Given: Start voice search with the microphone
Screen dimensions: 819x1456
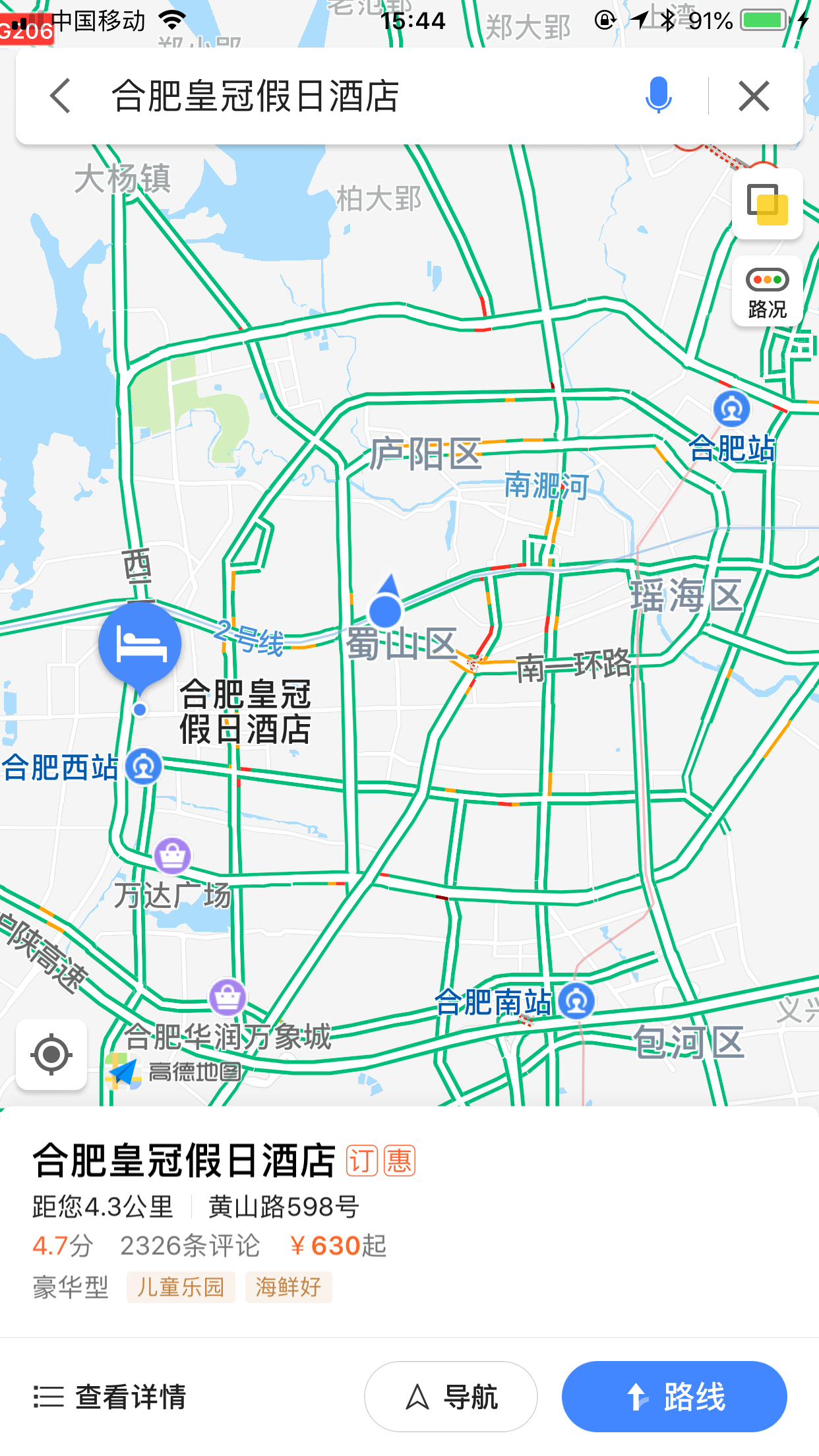Looking at the screenshot, I should click(x=658, y=96).
